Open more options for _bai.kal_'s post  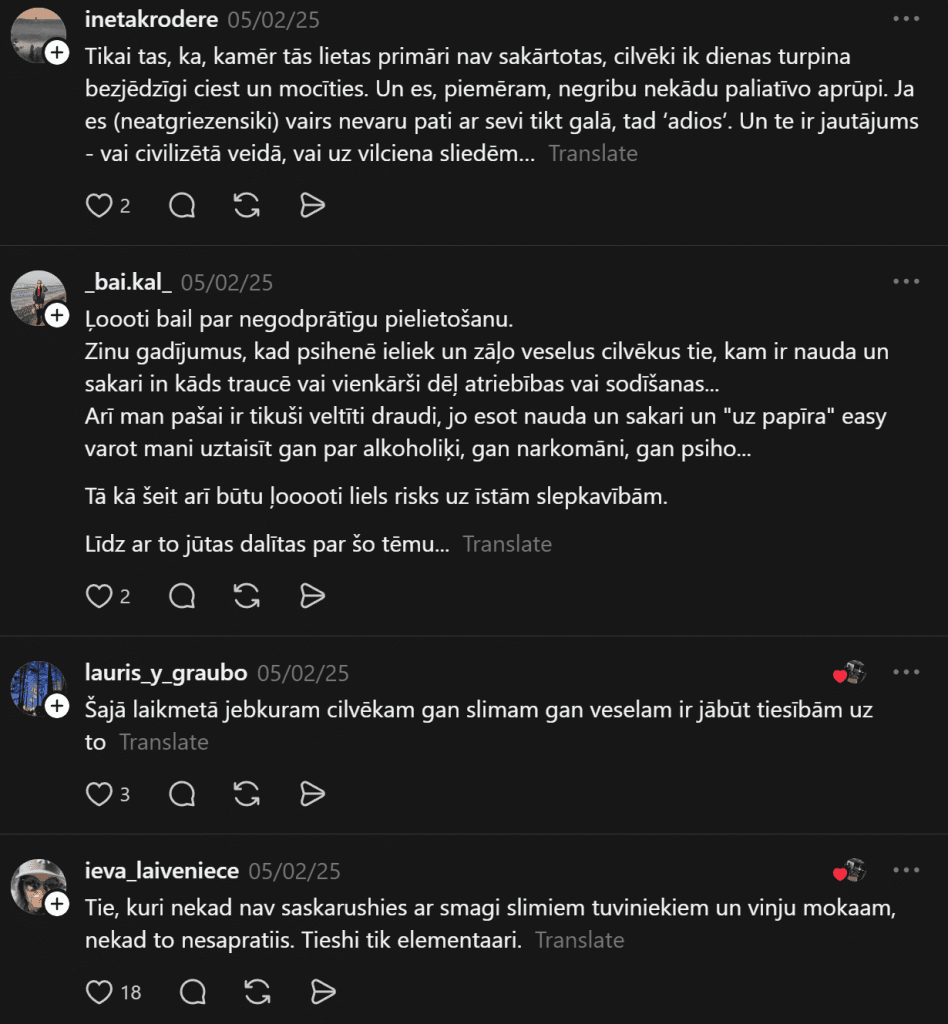pyautogui.click(x=905, y=282)
